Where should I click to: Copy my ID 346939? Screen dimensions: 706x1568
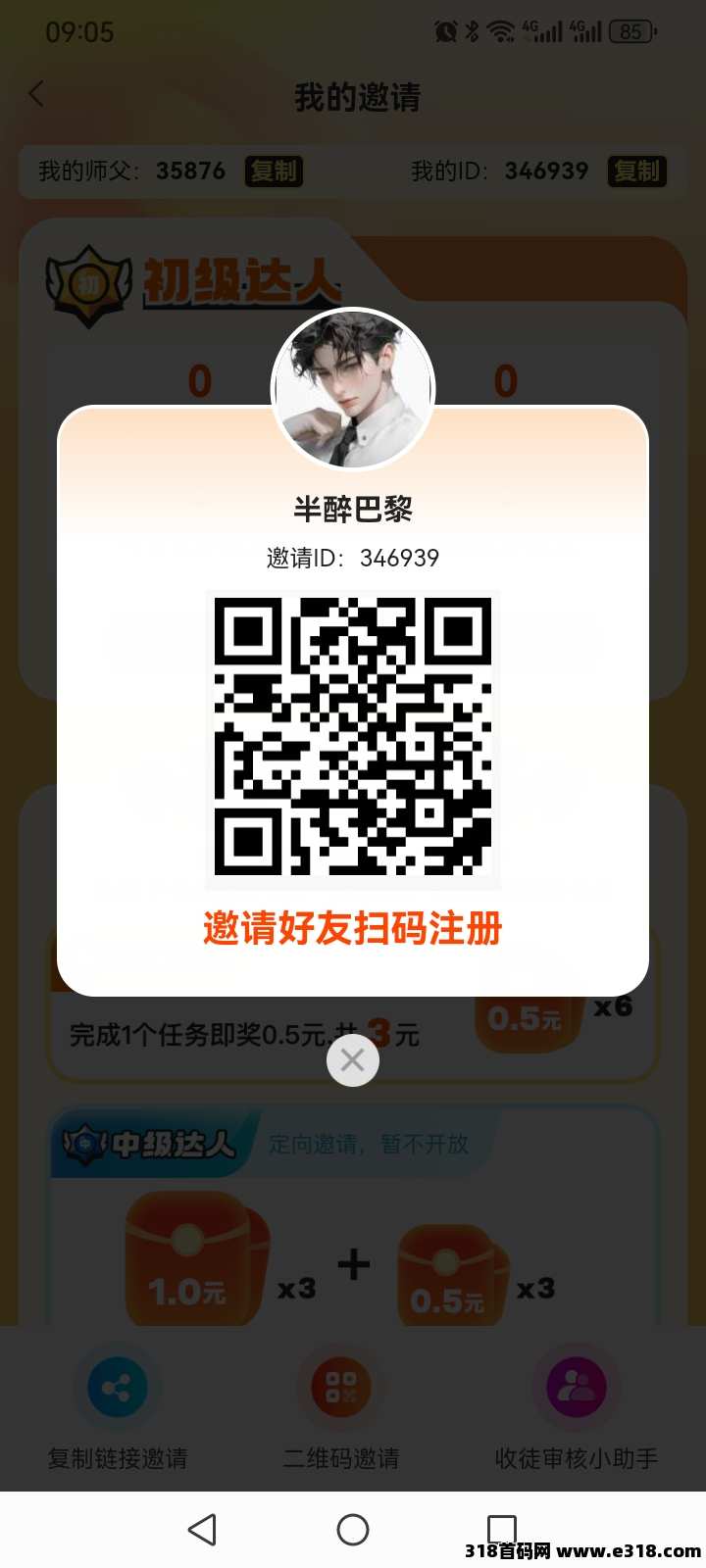(637, 171)
